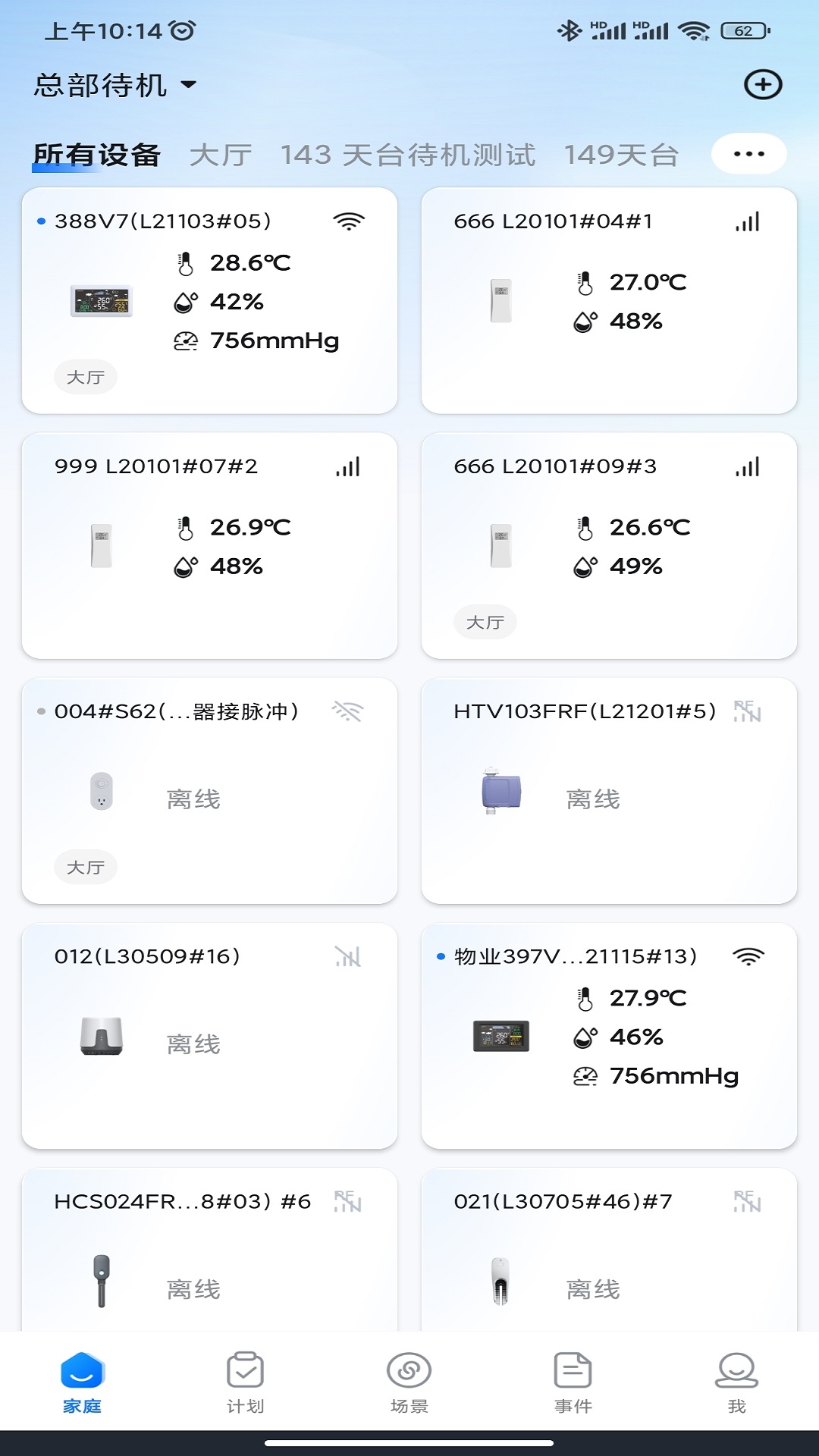Expand the room tabs overflow menu

tap(748, 152)
